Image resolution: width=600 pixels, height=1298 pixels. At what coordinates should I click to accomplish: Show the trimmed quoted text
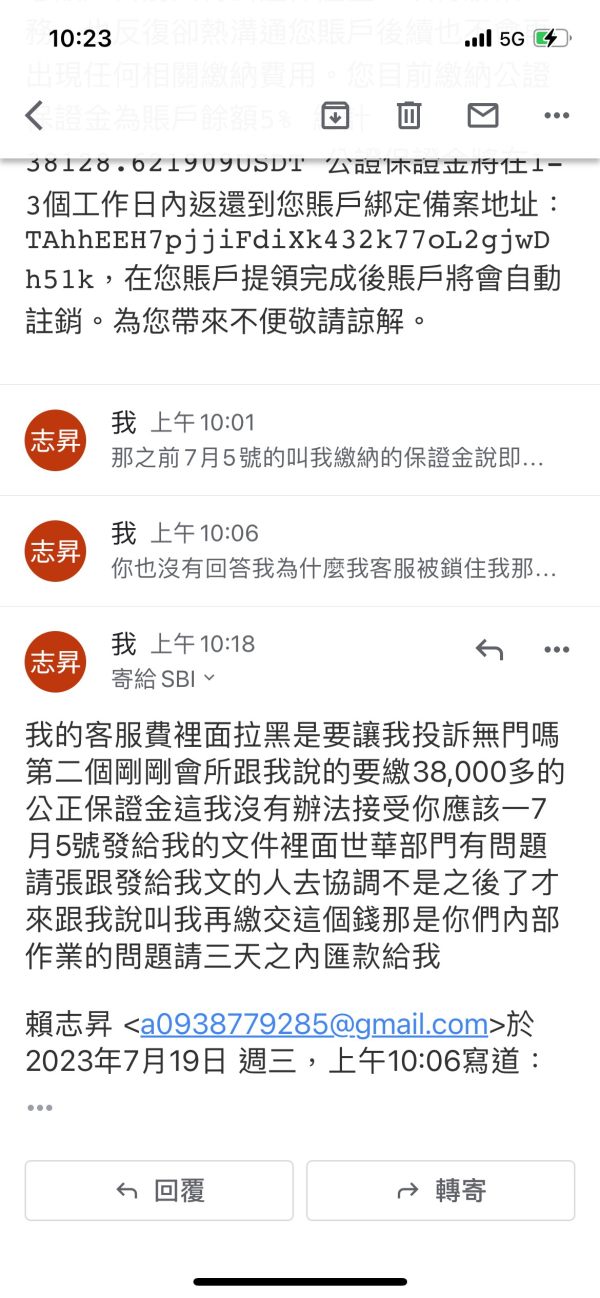pyautogui.click(x=40, y=1107)
